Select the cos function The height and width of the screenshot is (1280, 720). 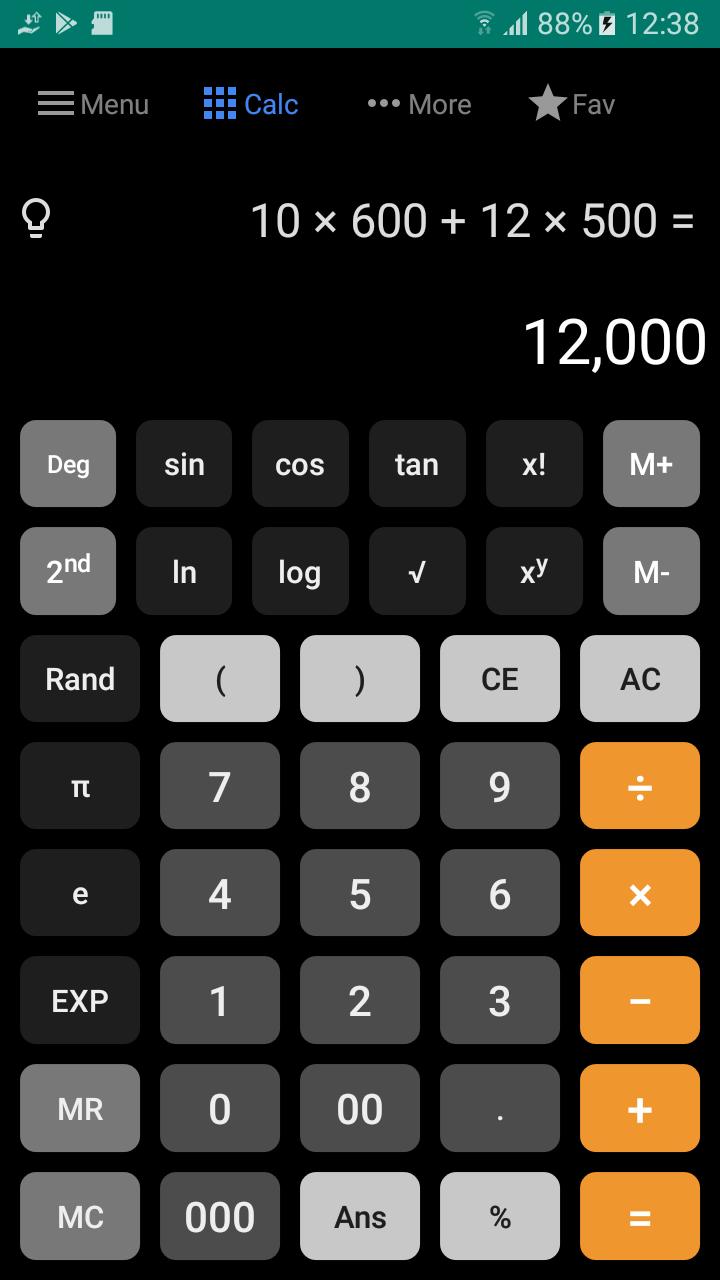(300, 463)
